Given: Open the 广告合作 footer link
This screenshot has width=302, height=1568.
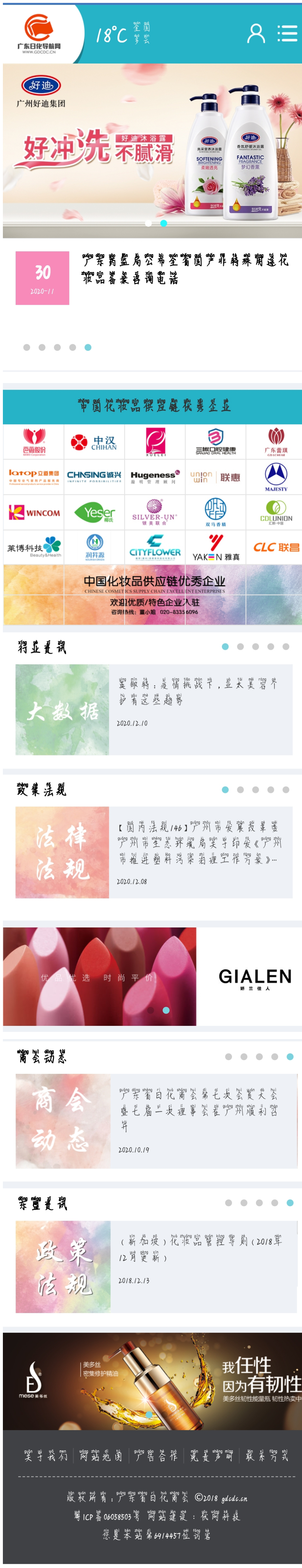Looking at the screenshot, I should tap(157, 1456).
